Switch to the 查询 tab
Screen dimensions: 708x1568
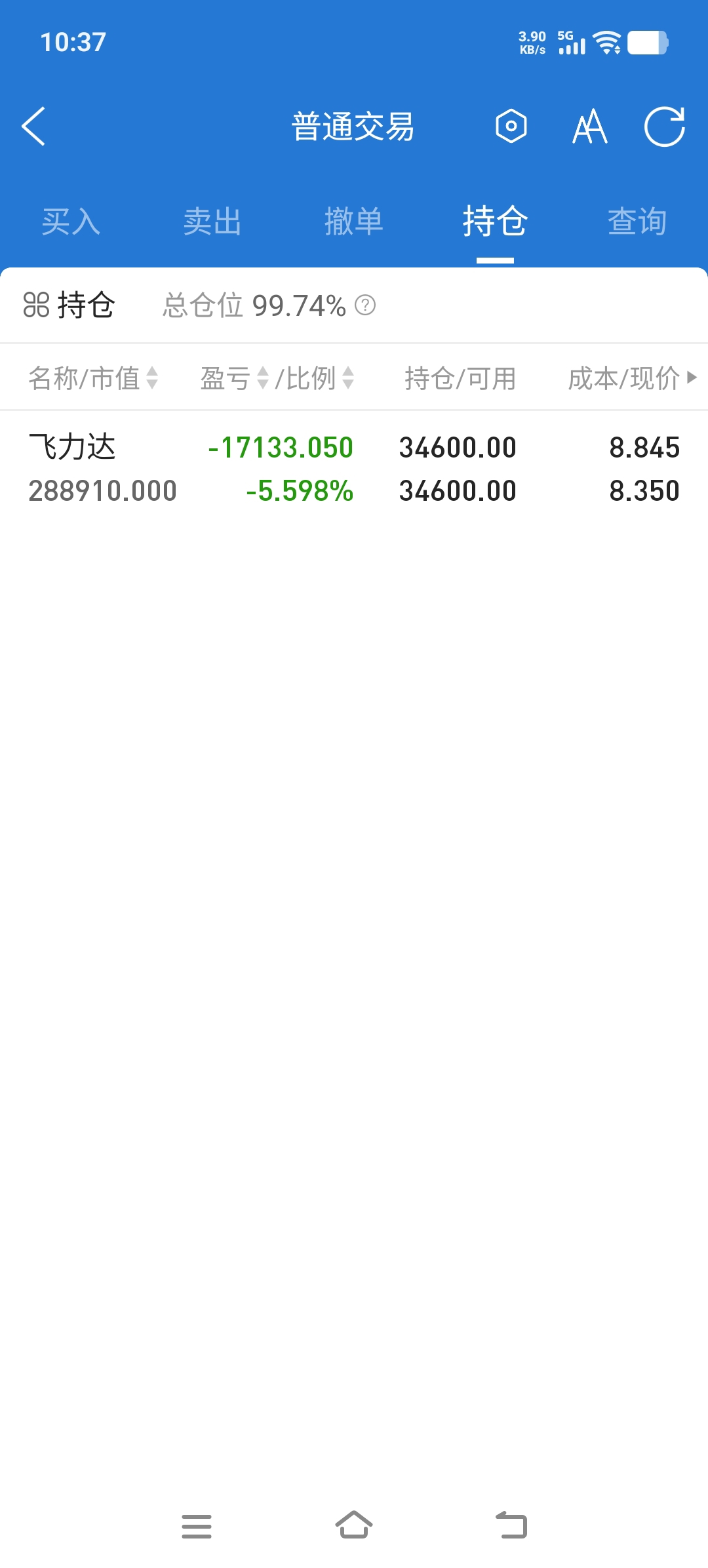coord(637,222)
